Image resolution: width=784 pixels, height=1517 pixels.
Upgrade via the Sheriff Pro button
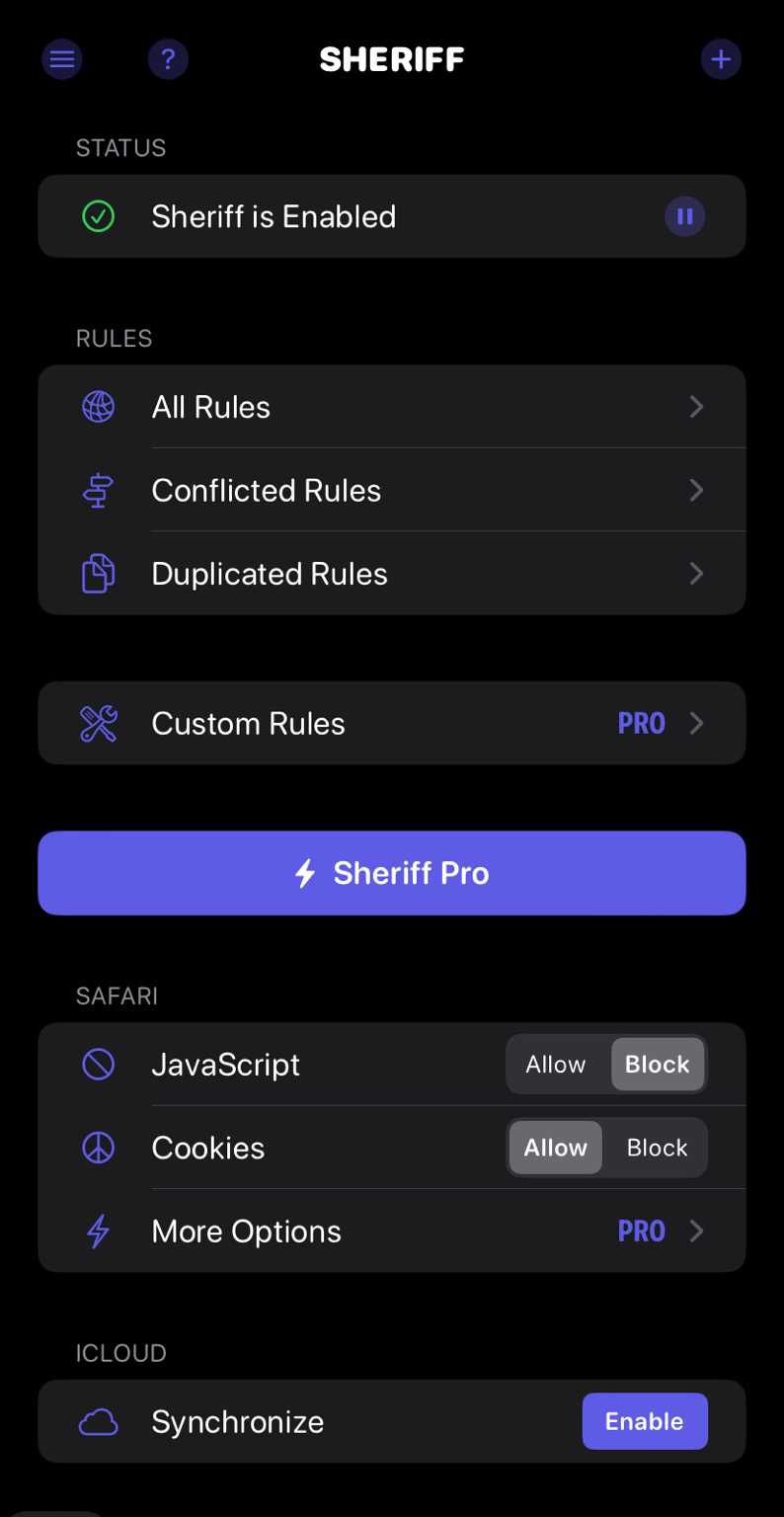(x=392, y=873)
